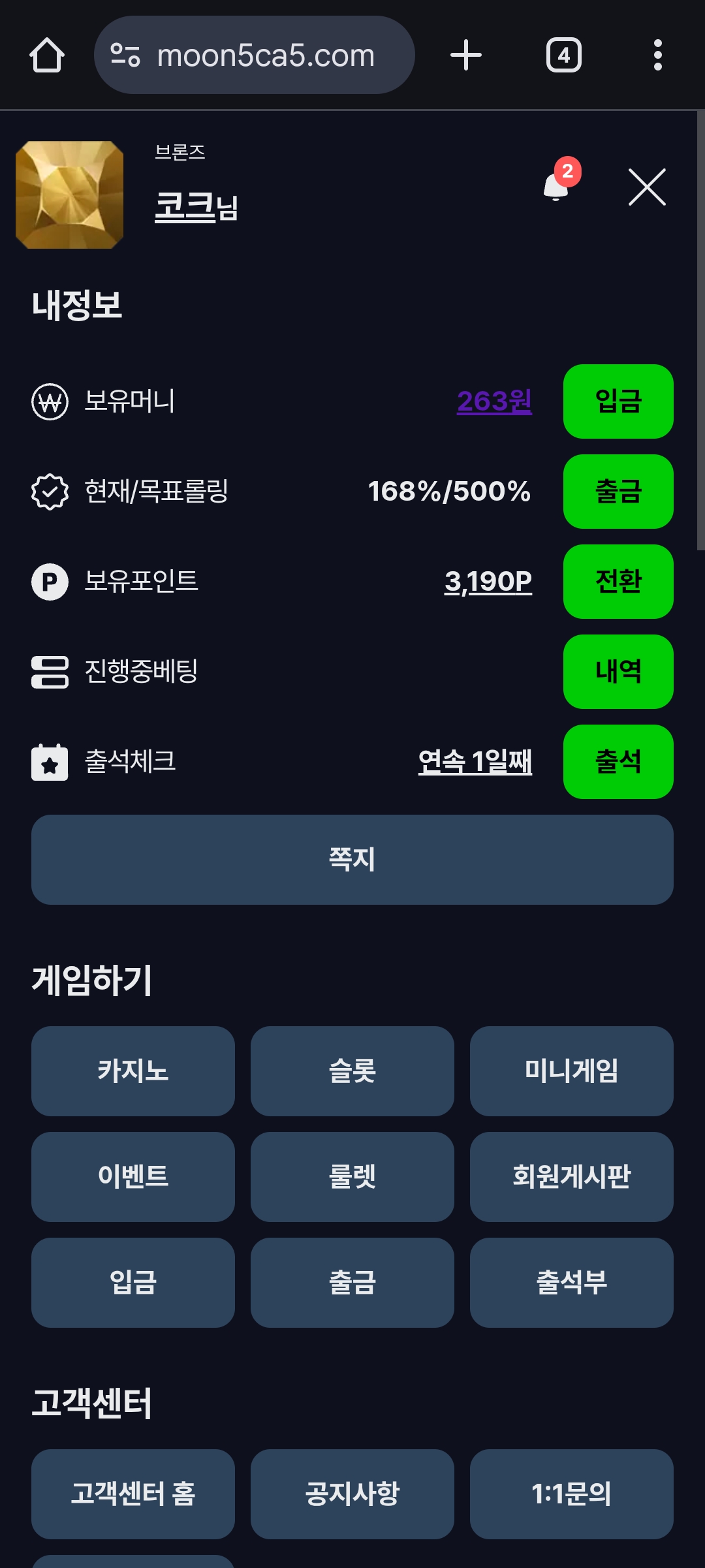Open betting history with the 내역 button
The height and width of the screenshot is (1568, 705).
tap(618, 671)
